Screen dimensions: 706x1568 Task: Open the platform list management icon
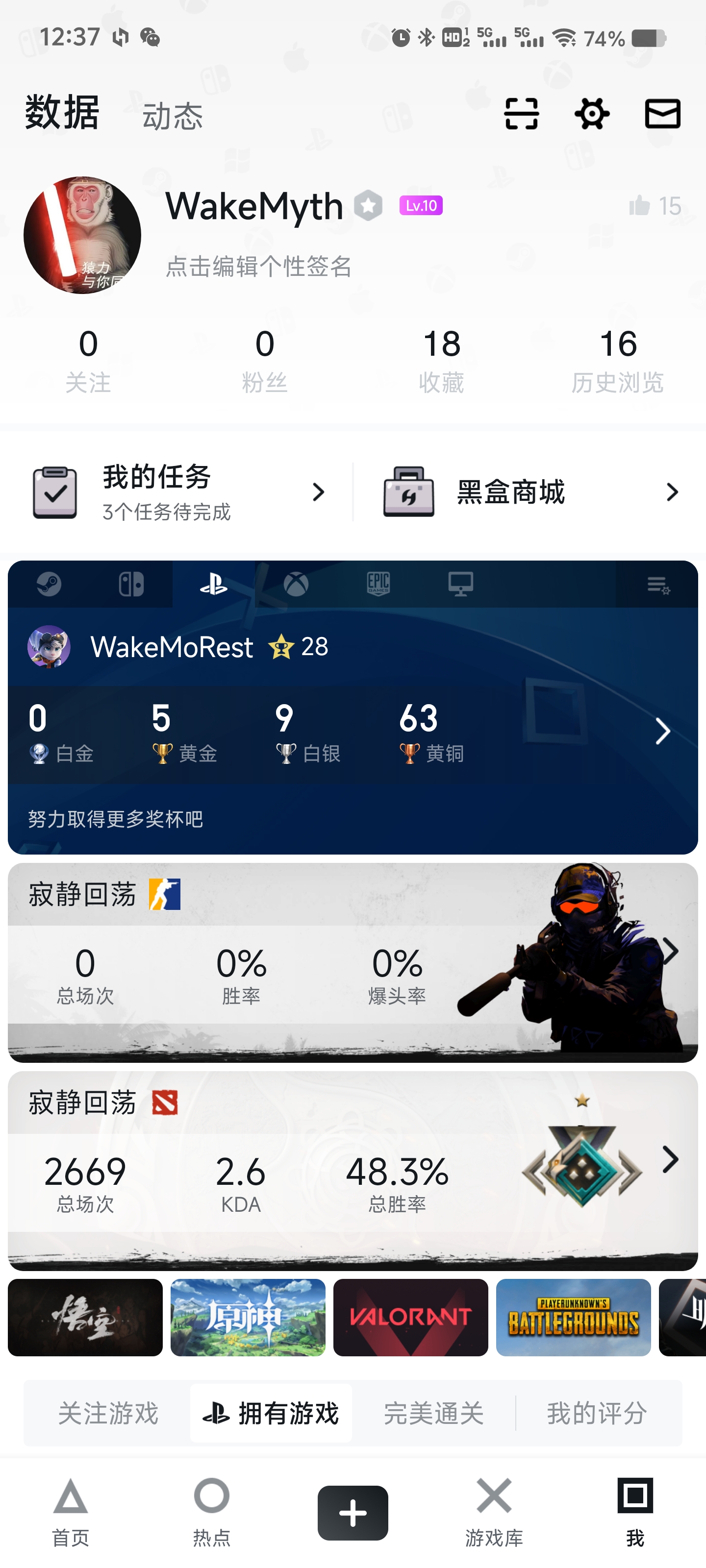point(658,585)
